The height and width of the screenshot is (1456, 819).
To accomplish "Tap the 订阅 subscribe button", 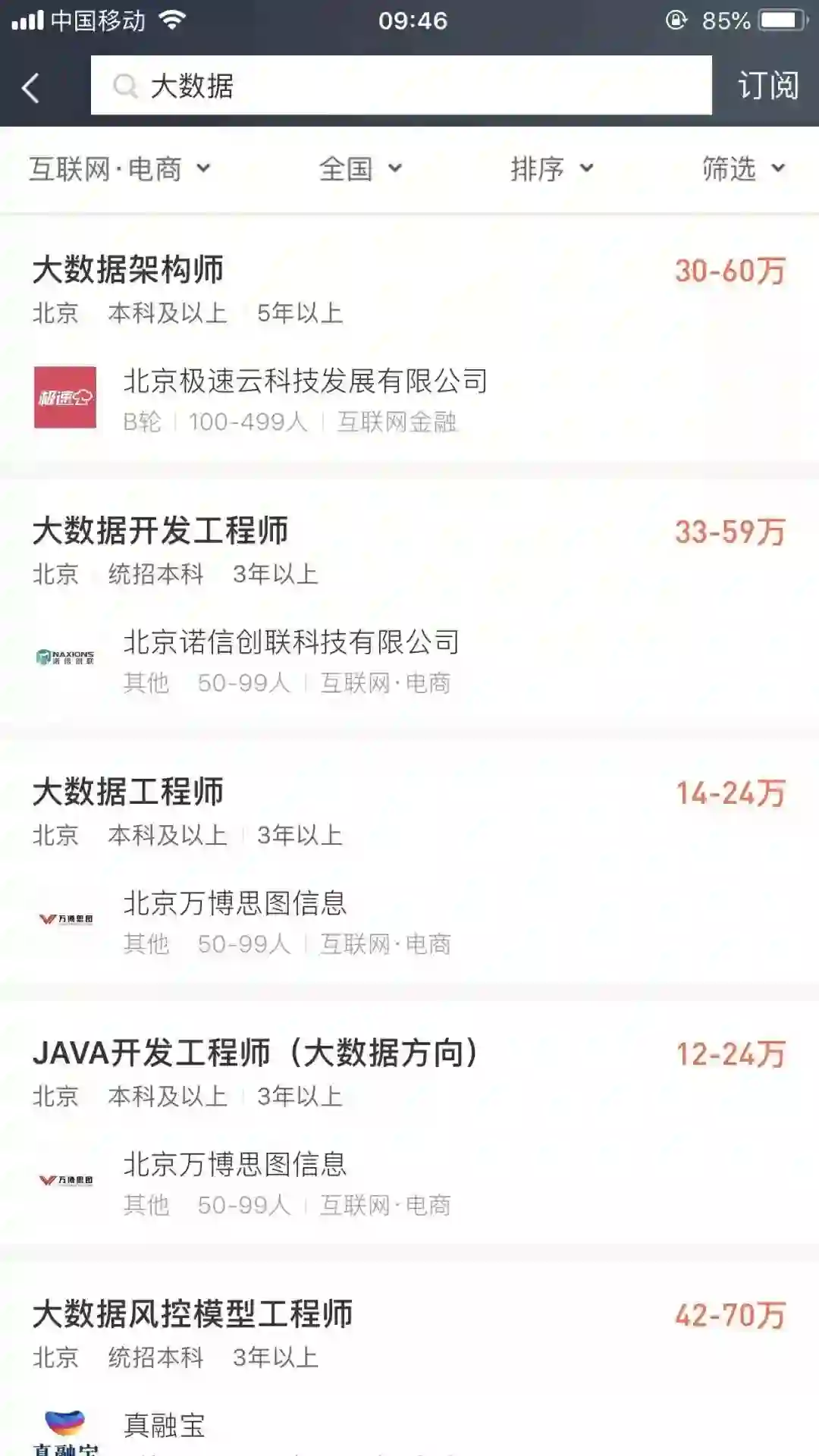I will [767, 86].
